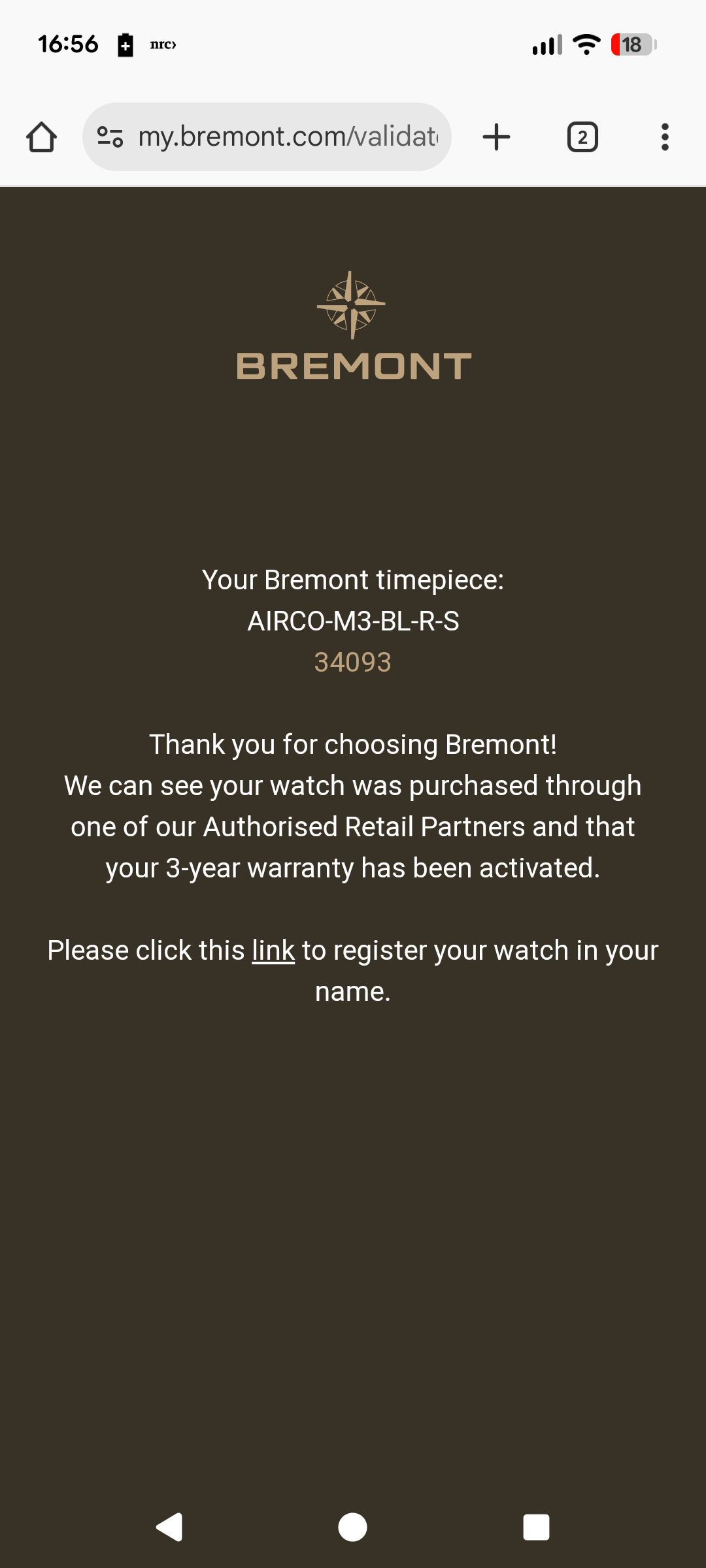The width and height of the screenshot is (706, 1568).
Task: Open the tab switcher showing 2 tabs
Action: (582, 137)
